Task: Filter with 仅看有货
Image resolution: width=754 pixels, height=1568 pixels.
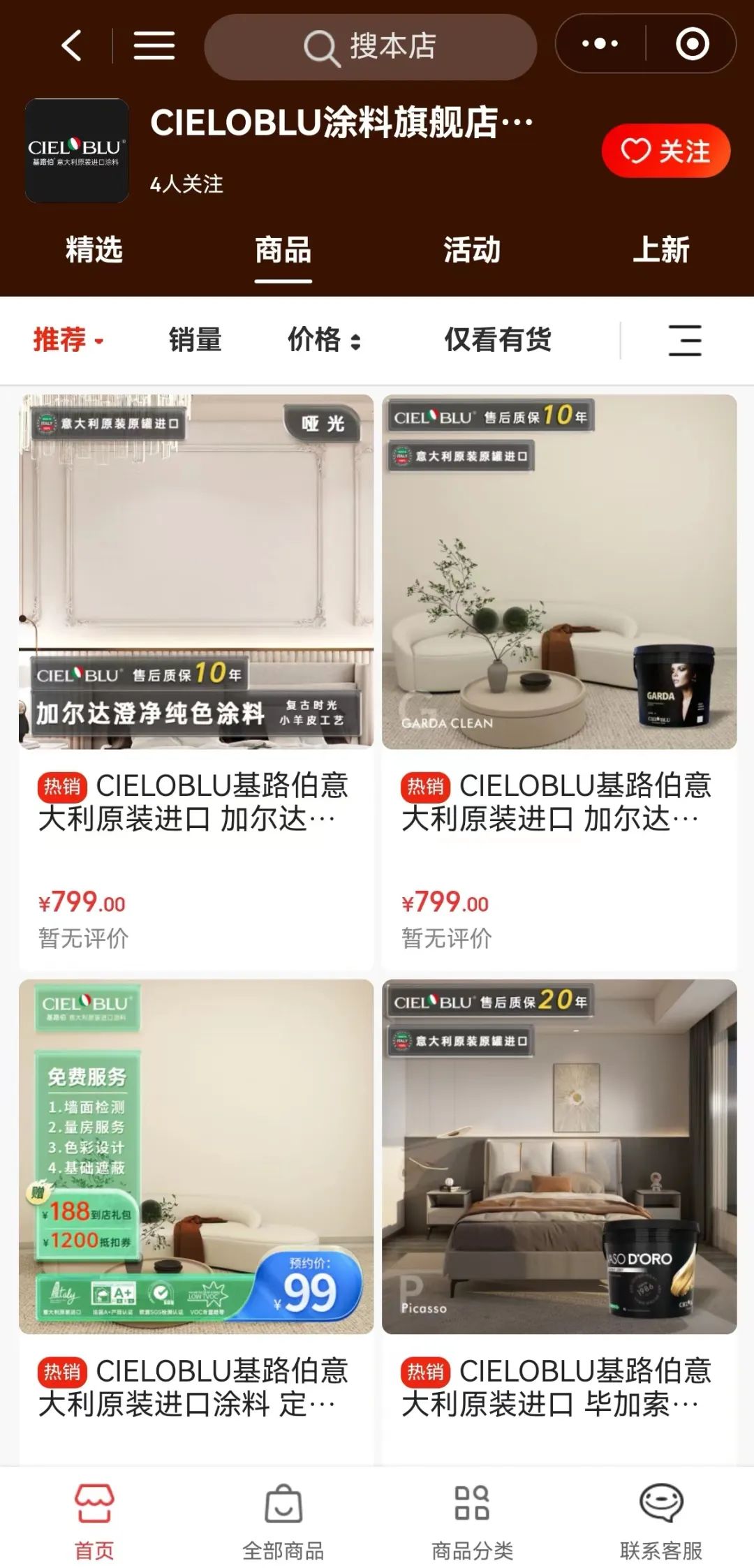Action: 498,340
